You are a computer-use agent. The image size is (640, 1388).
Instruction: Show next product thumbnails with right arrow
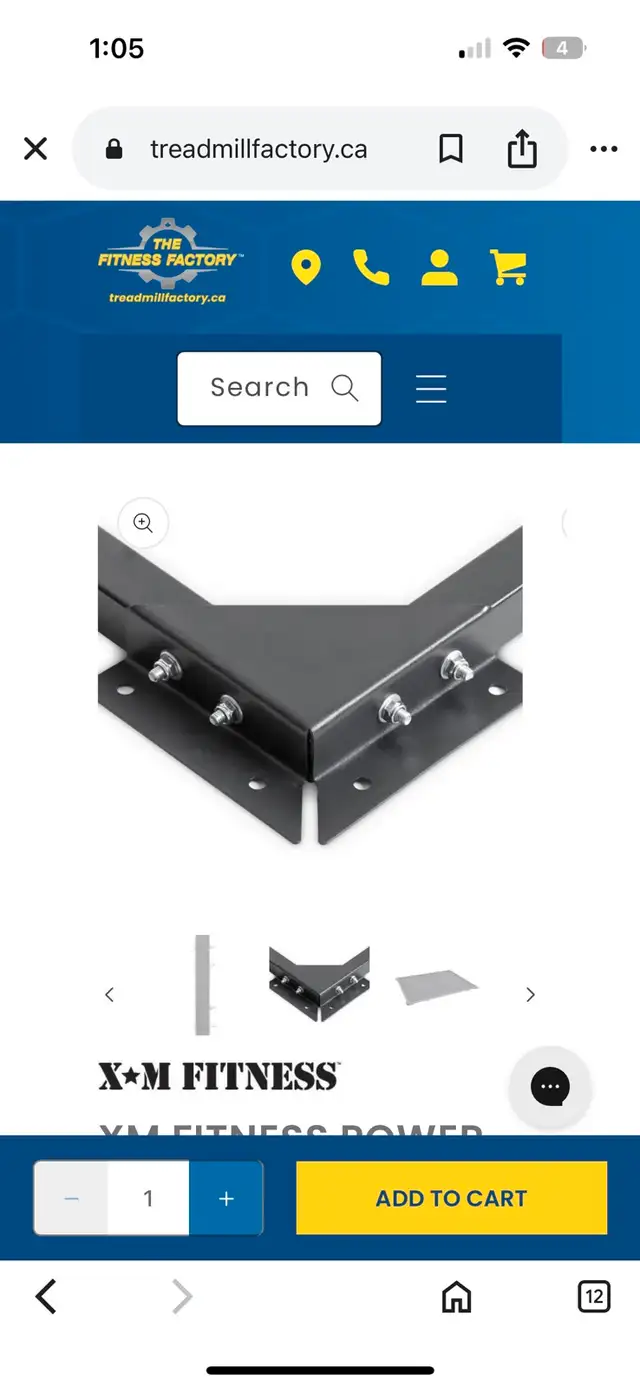[x=530, y=994]
